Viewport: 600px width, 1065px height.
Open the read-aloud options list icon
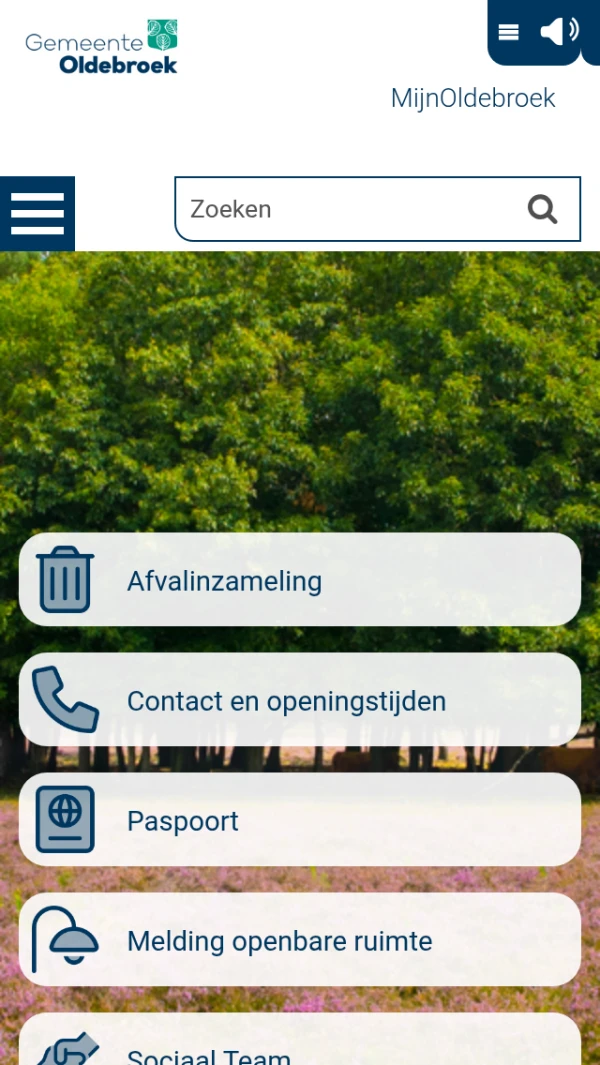509,33
